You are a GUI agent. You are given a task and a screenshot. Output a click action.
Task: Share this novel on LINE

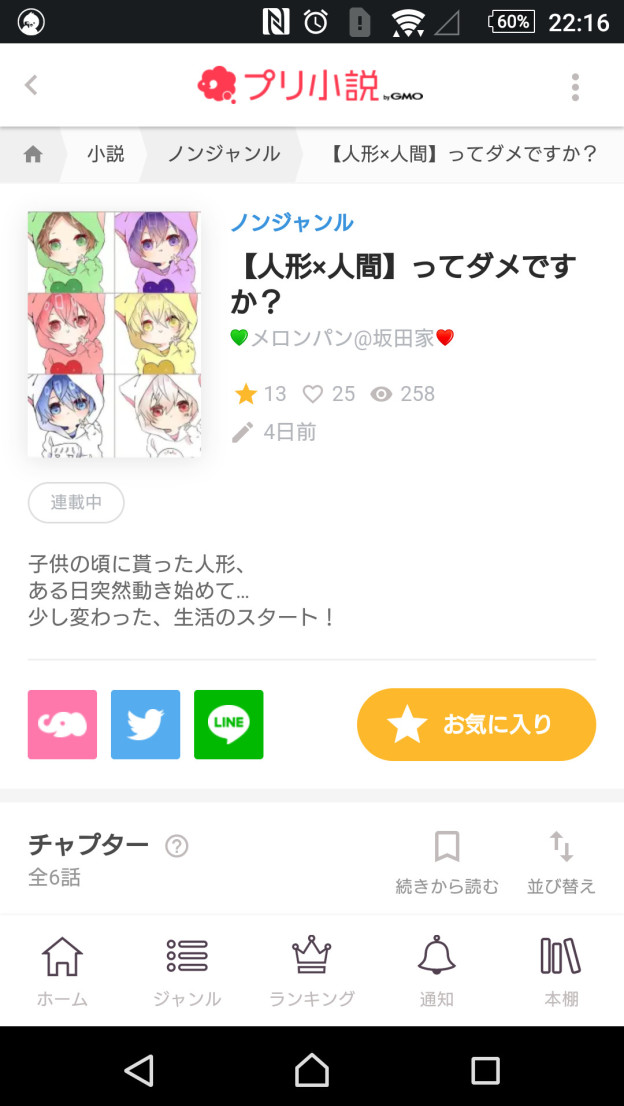click(x=228, y=724)
